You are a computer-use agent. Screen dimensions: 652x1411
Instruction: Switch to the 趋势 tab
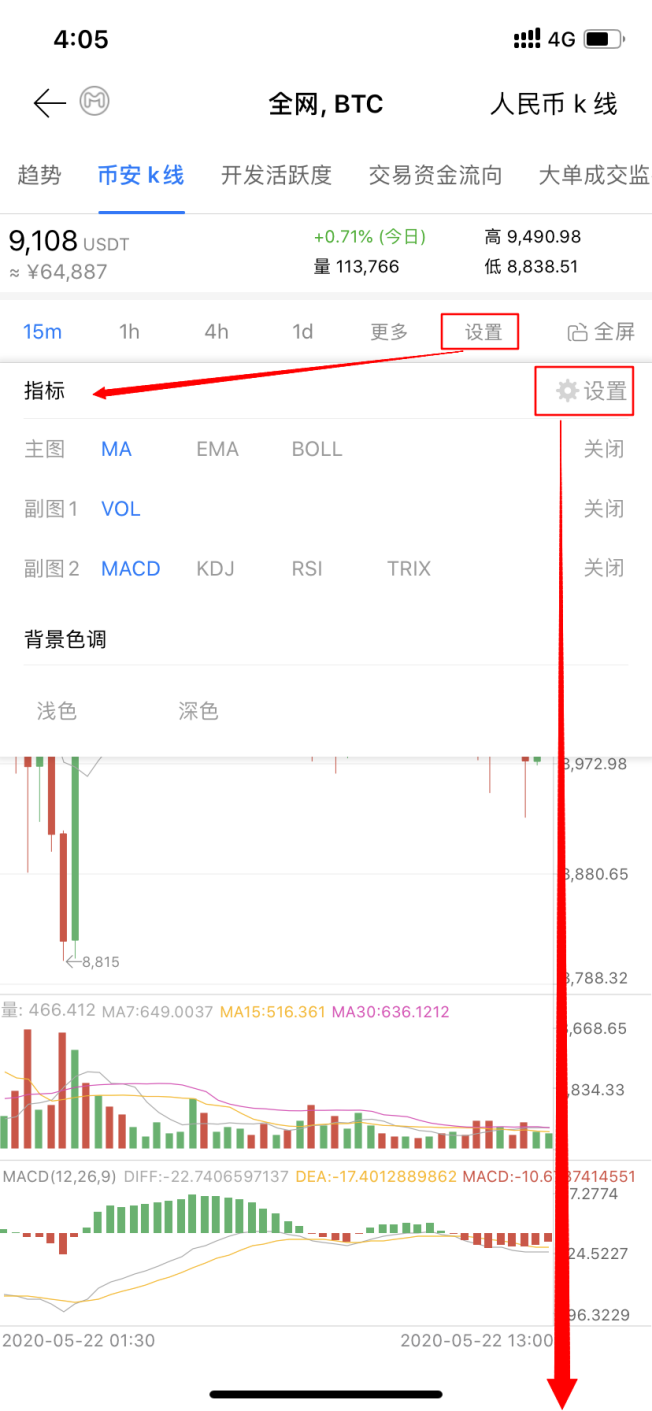[x=40, y=175]
